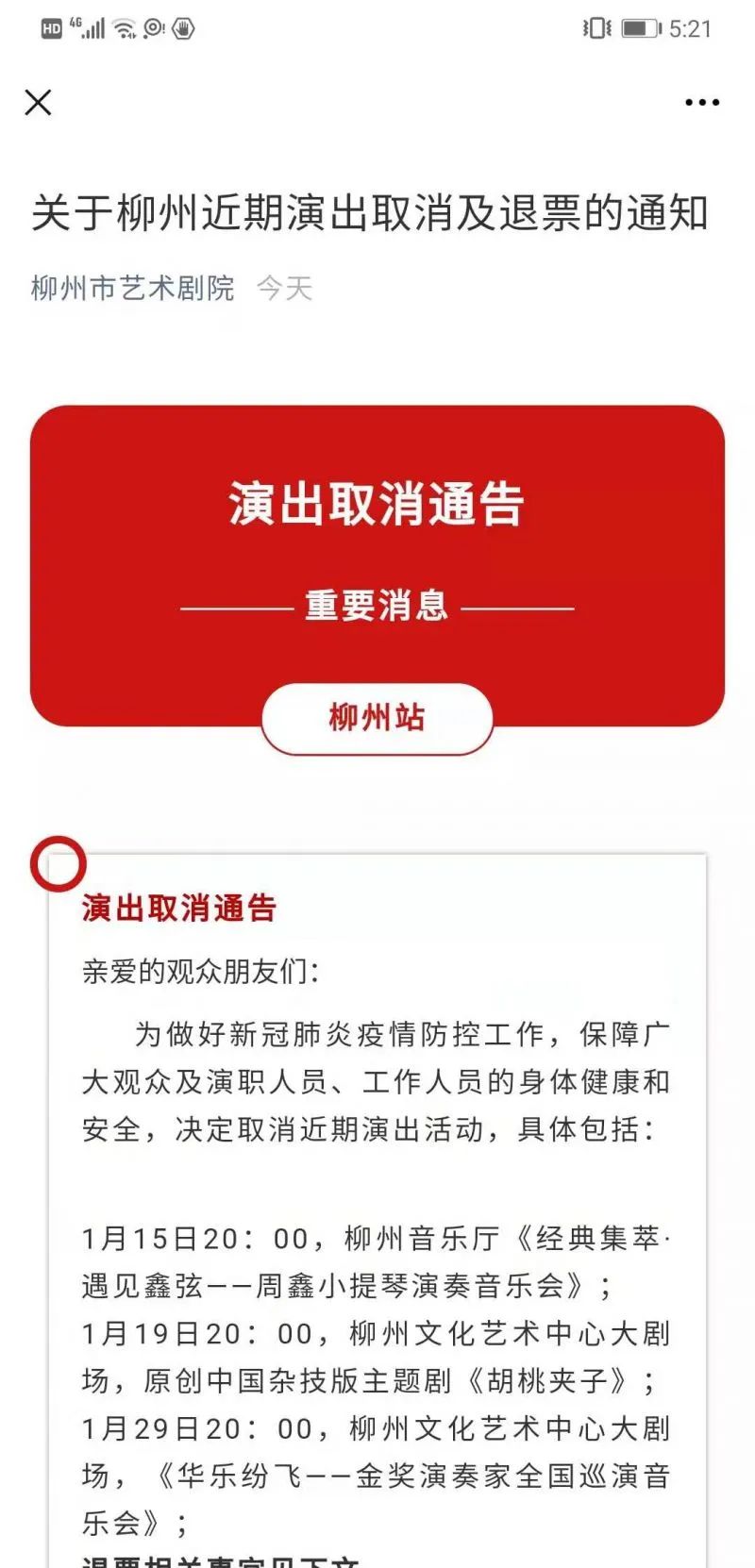Tap the X to exit the article
This screenshot has height=1568, width=755.
(x=38, y=102)
